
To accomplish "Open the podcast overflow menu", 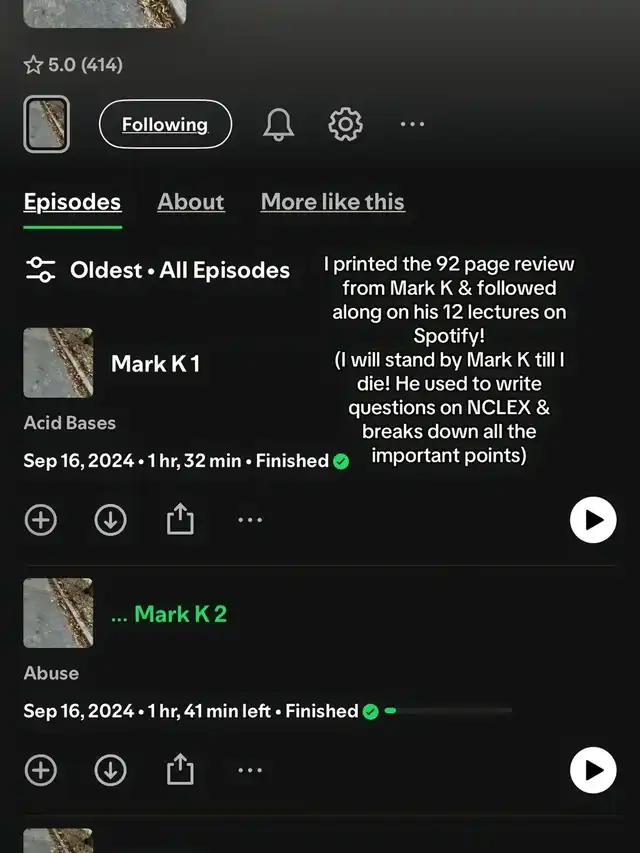I will tap(412, 125).
